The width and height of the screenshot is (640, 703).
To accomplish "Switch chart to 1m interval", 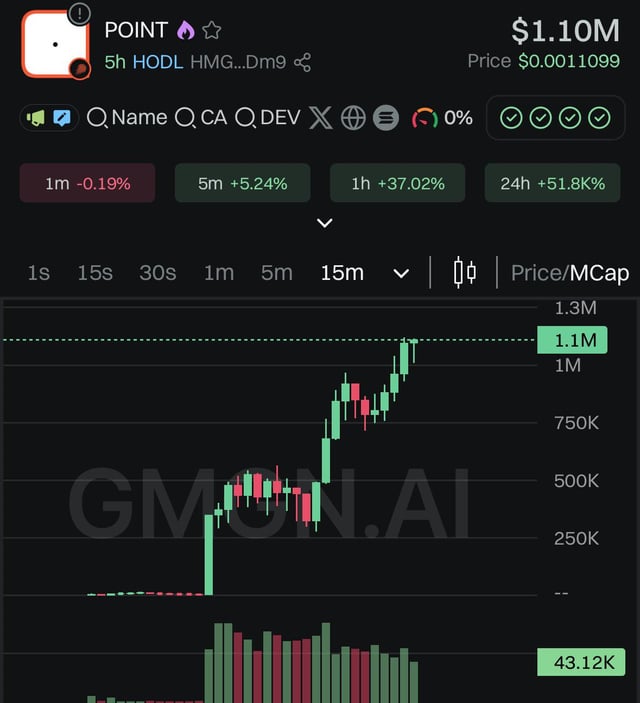I will pos(218,272).
